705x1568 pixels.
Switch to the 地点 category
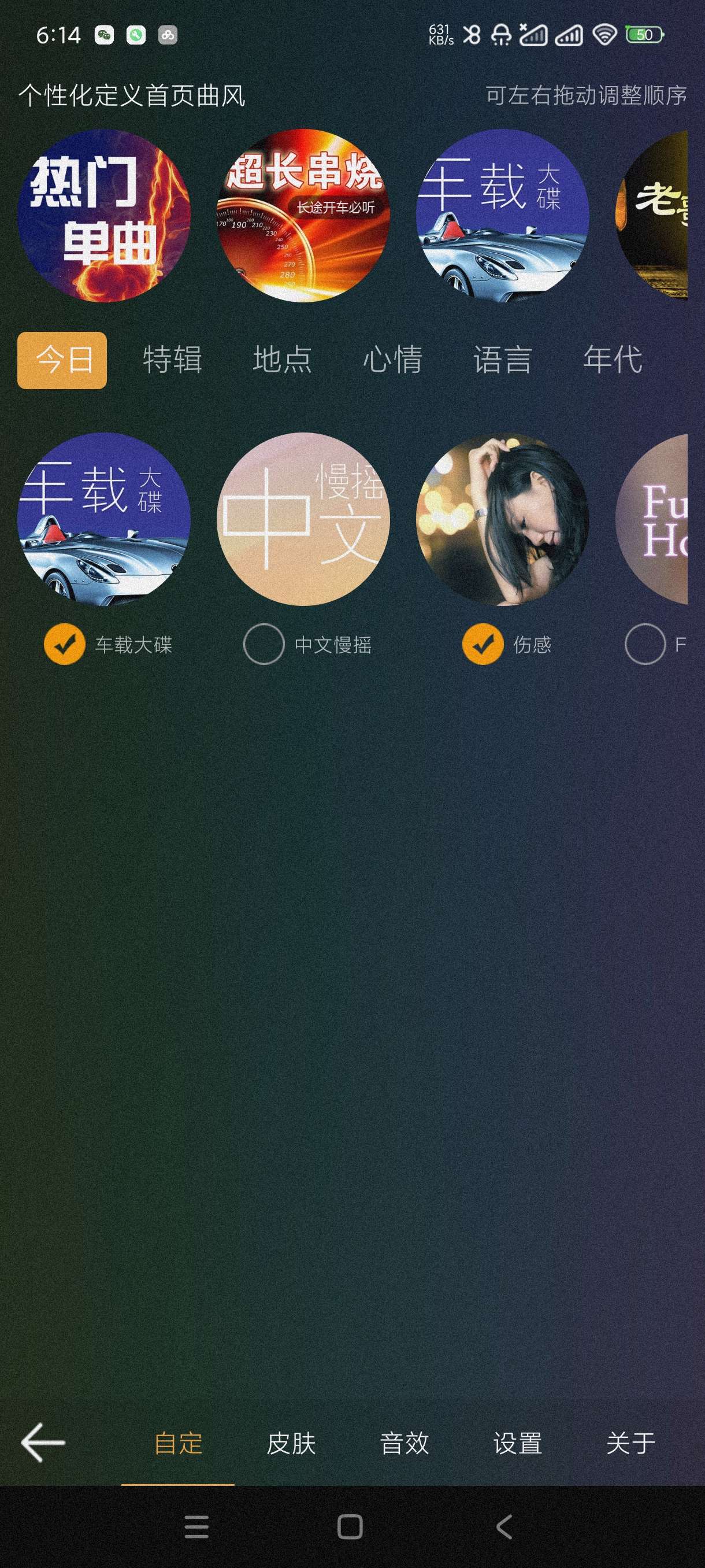(282, 360)
